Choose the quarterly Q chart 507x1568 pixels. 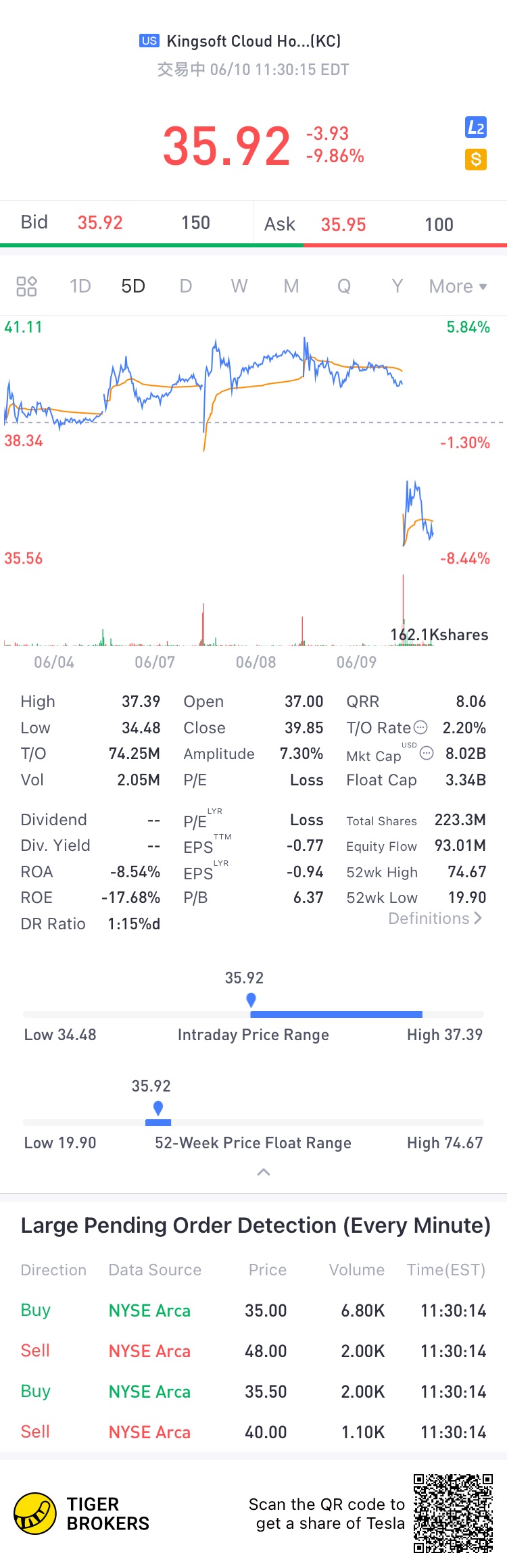point(344,287)
